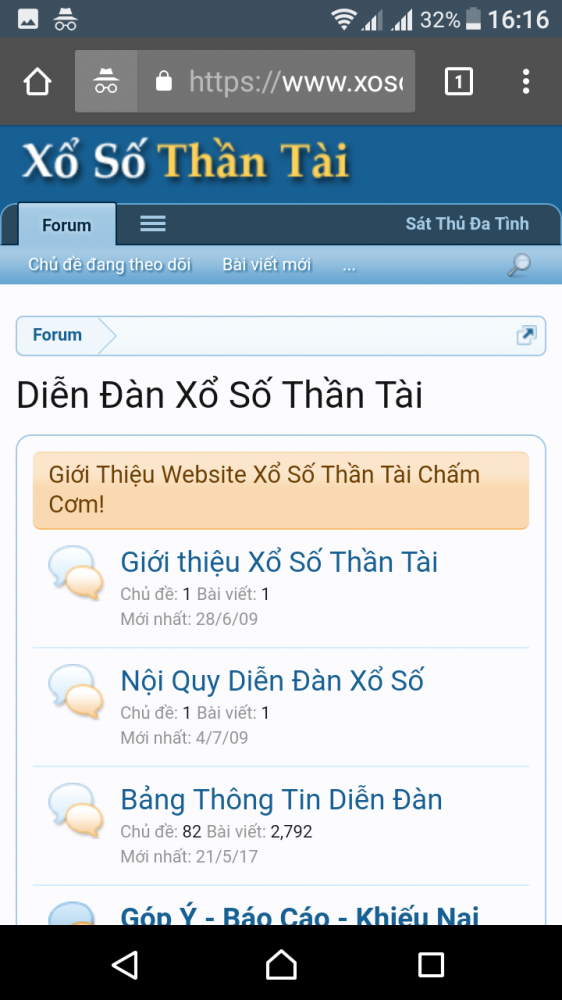Open the forum search magnifier
Screen dimensions: 562x1000
coord(519,265)
